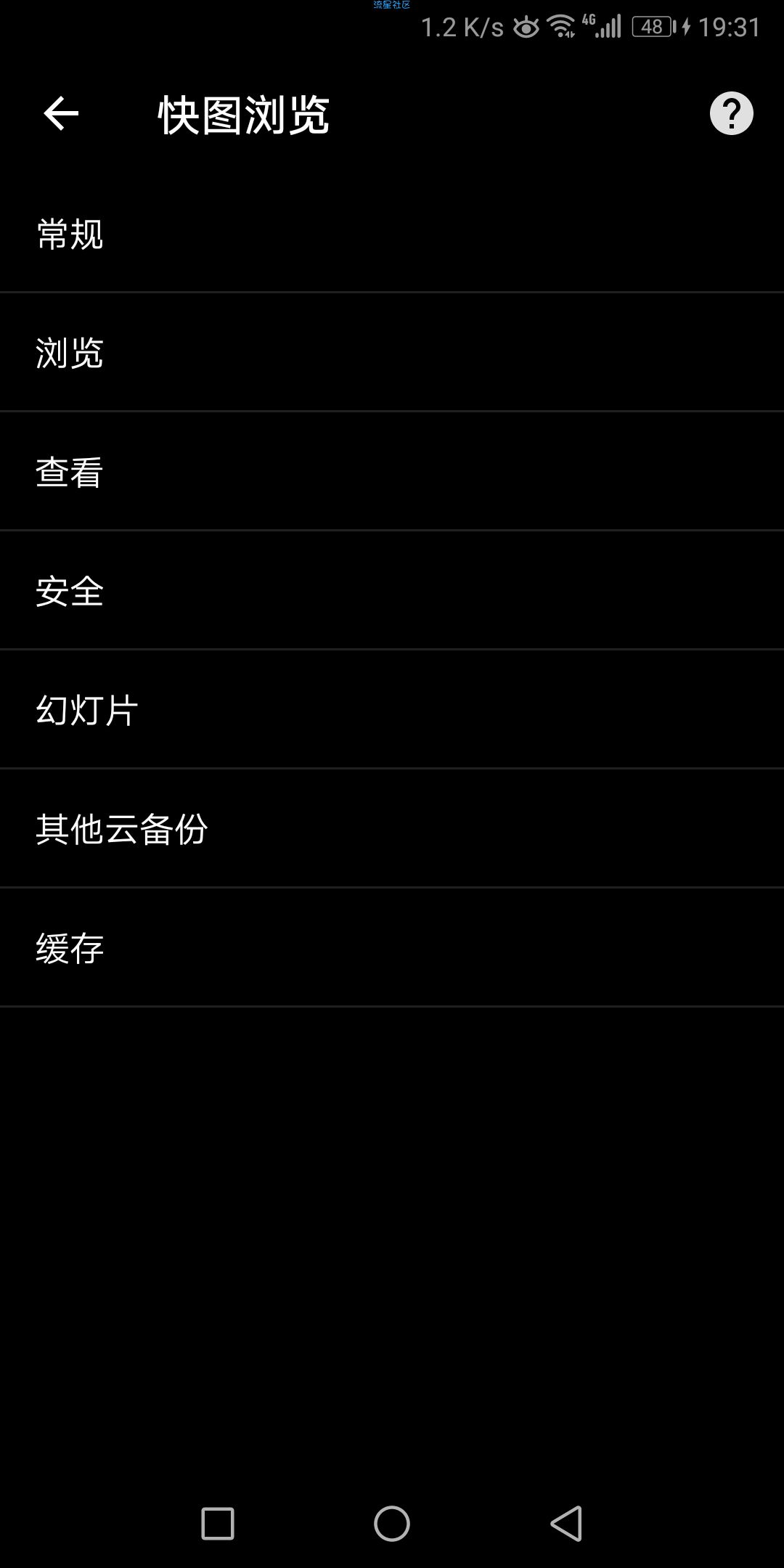Show recent apps with the square button
The image size is (784, 1568).
pos(218,1523)
